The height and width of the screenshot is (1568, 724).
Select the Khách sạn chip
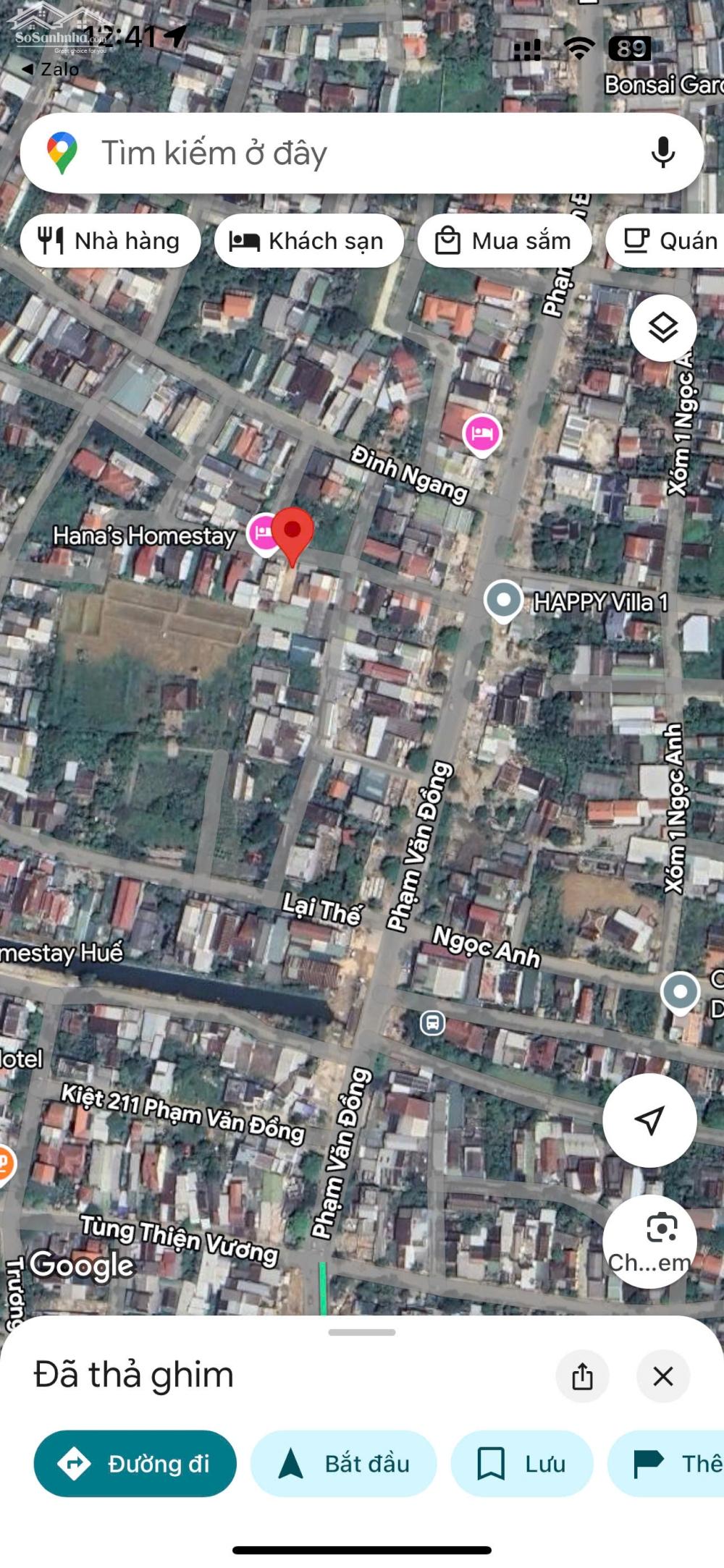pyautogui.click(x=308, y=241)
